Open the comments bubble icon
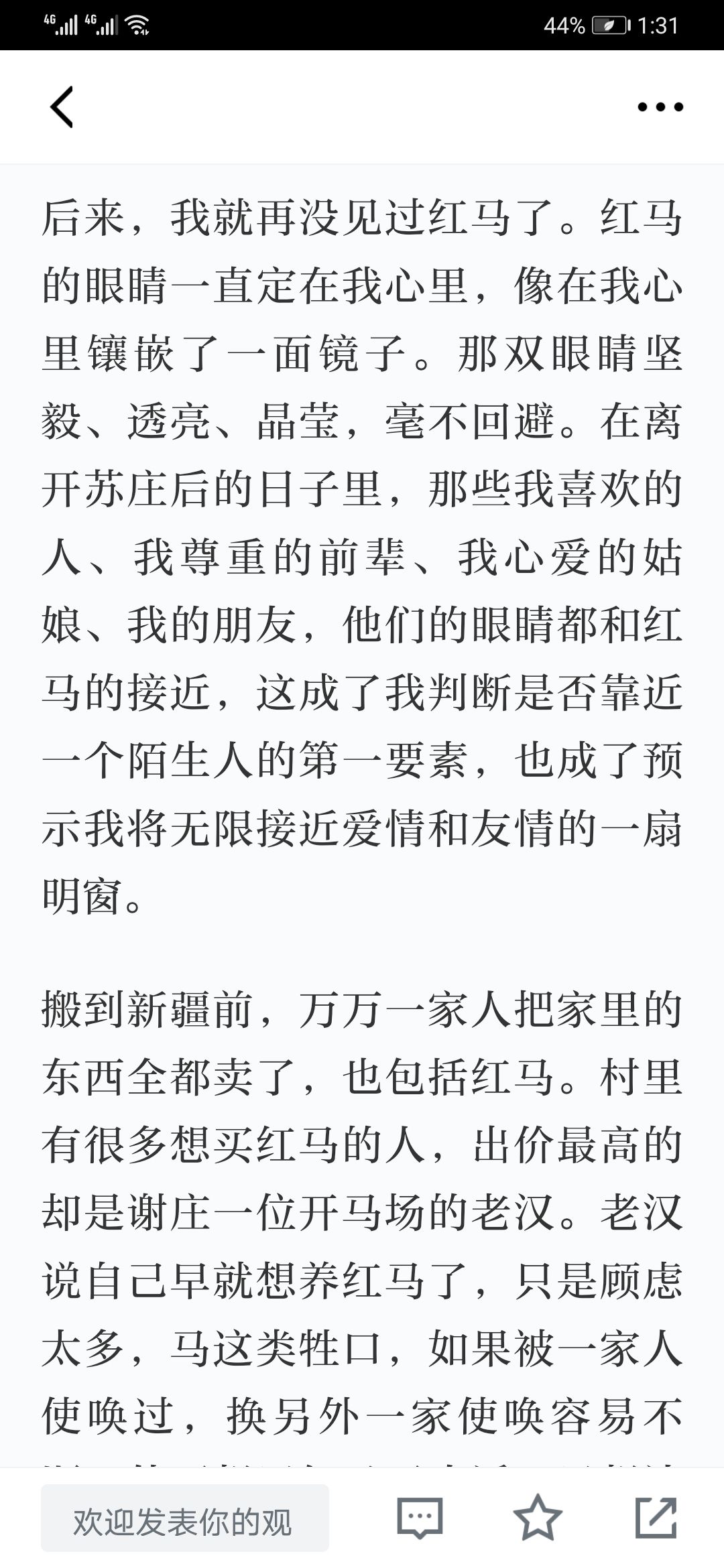This screenshot has width=724, height=1568. click(420, 1518)
